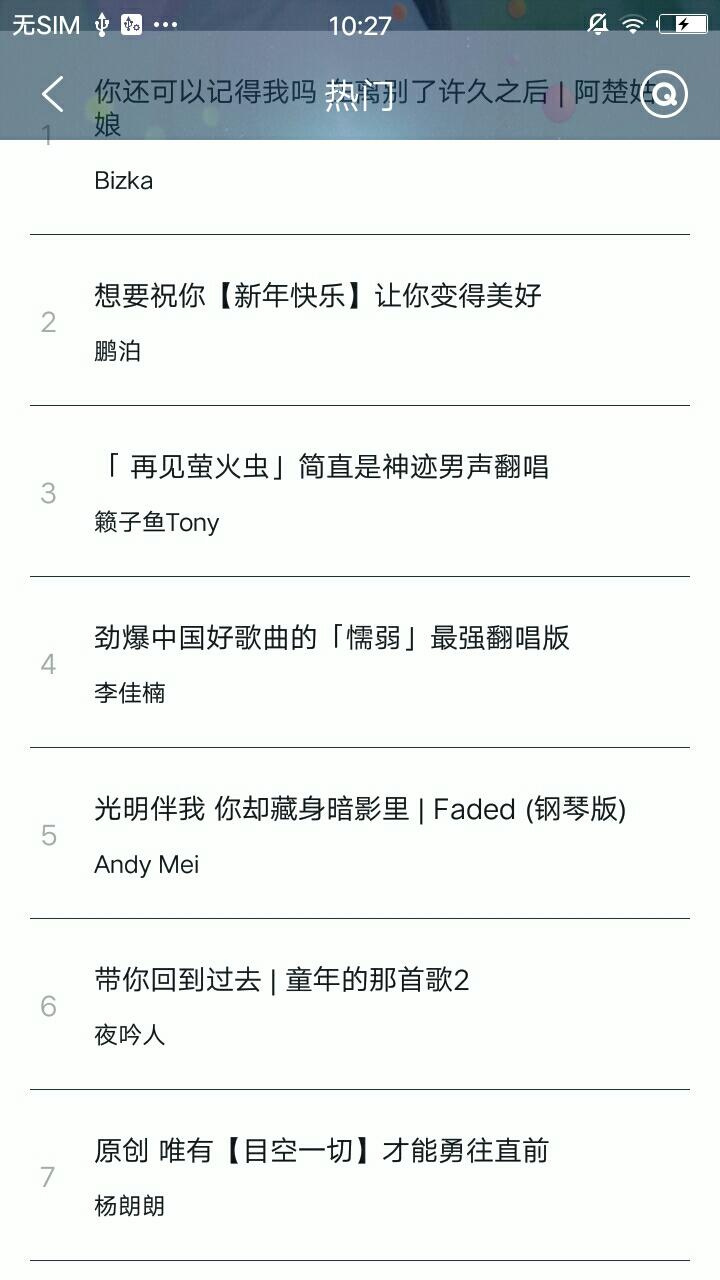Open the search icon in the header
The image size is (720, 1280).
(664, 94)
